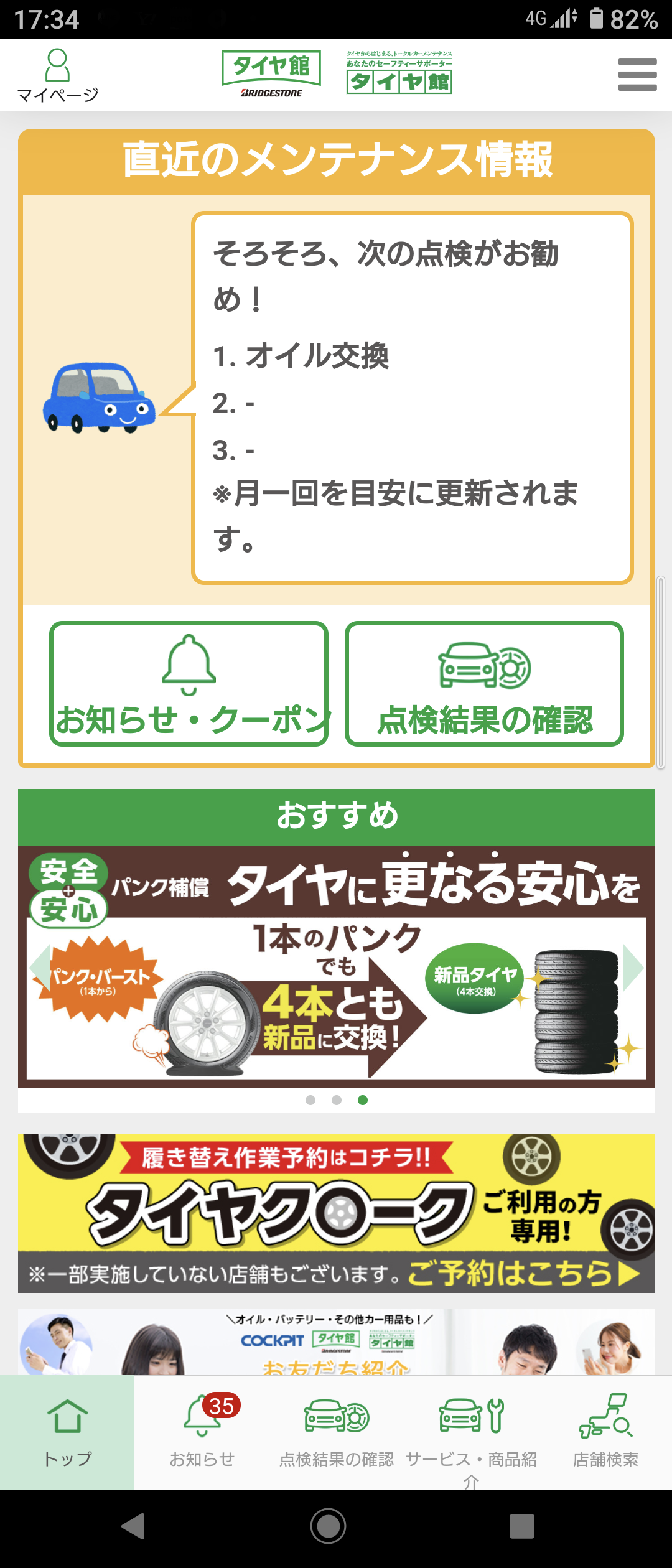672x1568 pixels.
Task: Open the お友だち紹介 banner
Action: [x=336, y=1343]
